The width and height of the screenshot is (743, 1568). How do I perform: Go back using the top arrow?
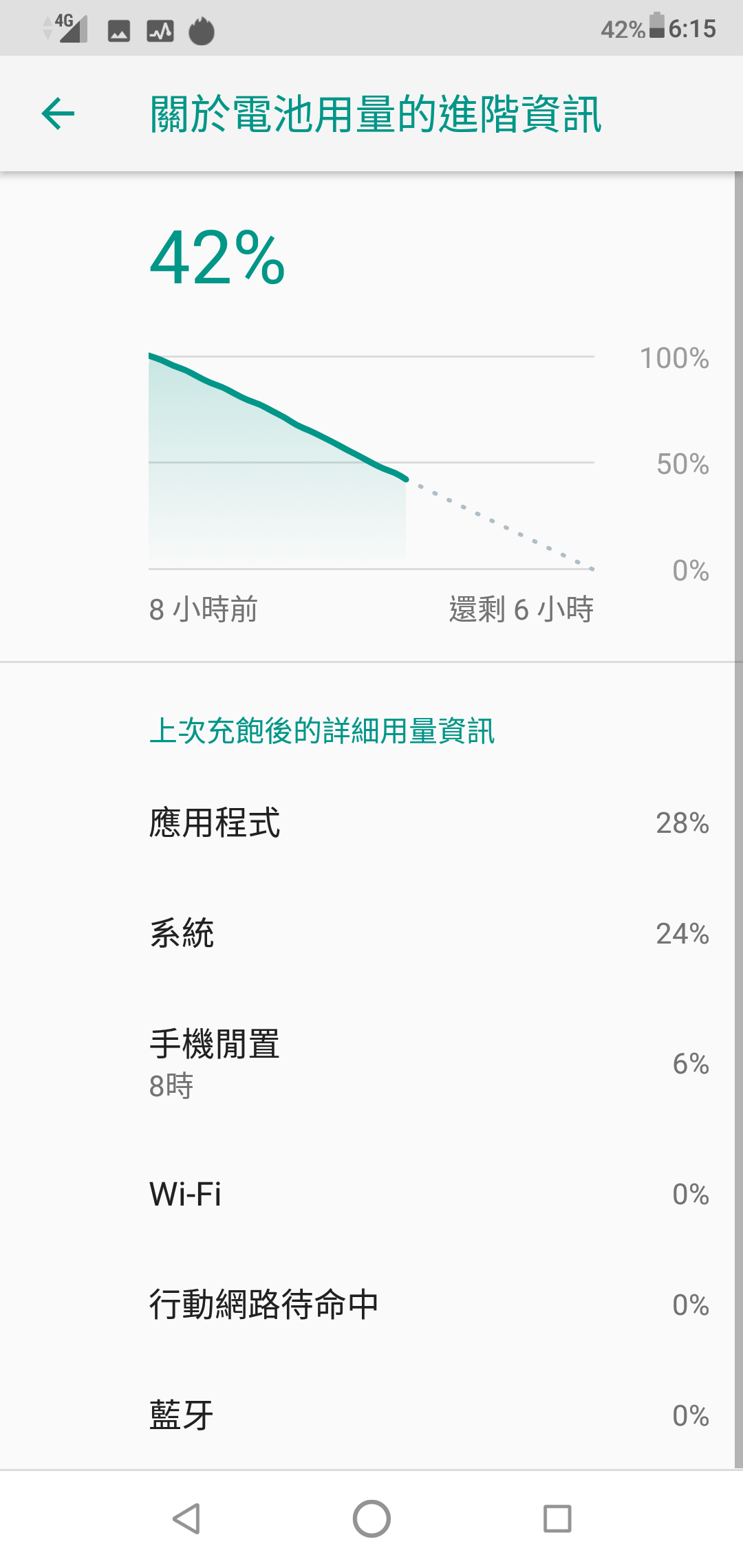point(58,113)
